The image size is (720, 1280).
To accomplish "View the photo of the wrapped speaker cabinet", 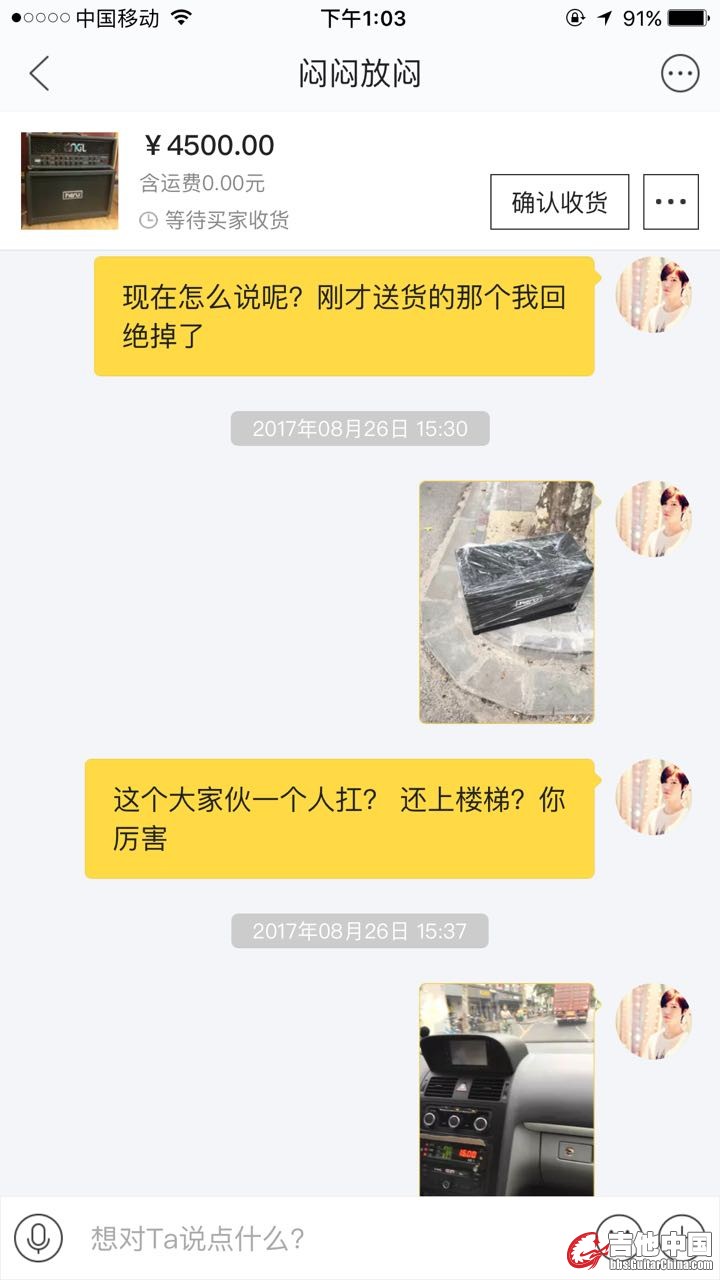I will click(506, 602).
